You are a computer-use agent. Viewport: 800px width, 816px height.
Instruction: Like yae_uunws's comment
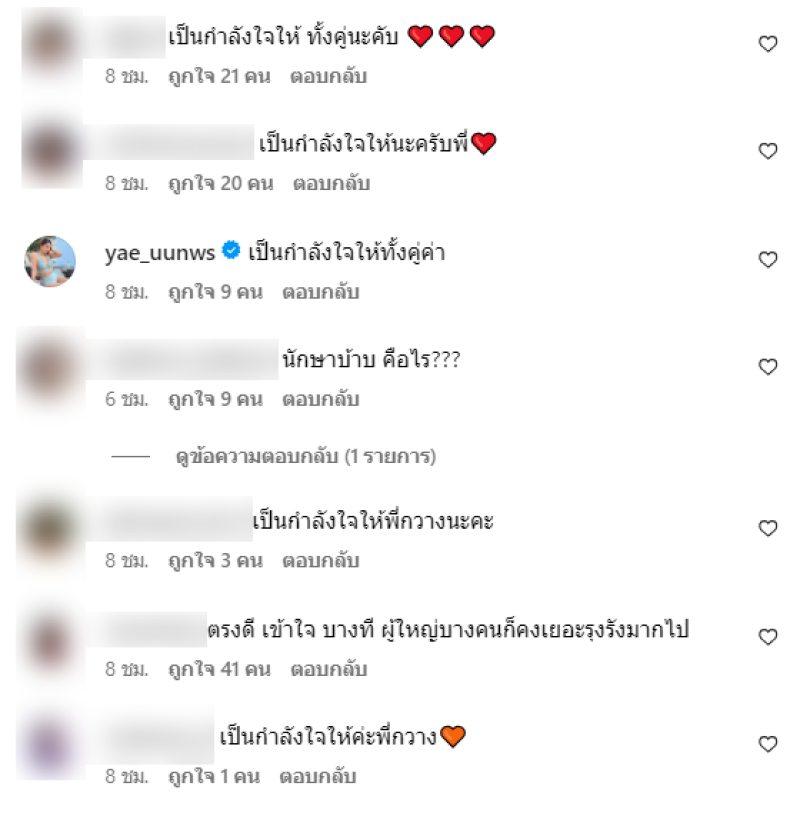tap(767, 260)
